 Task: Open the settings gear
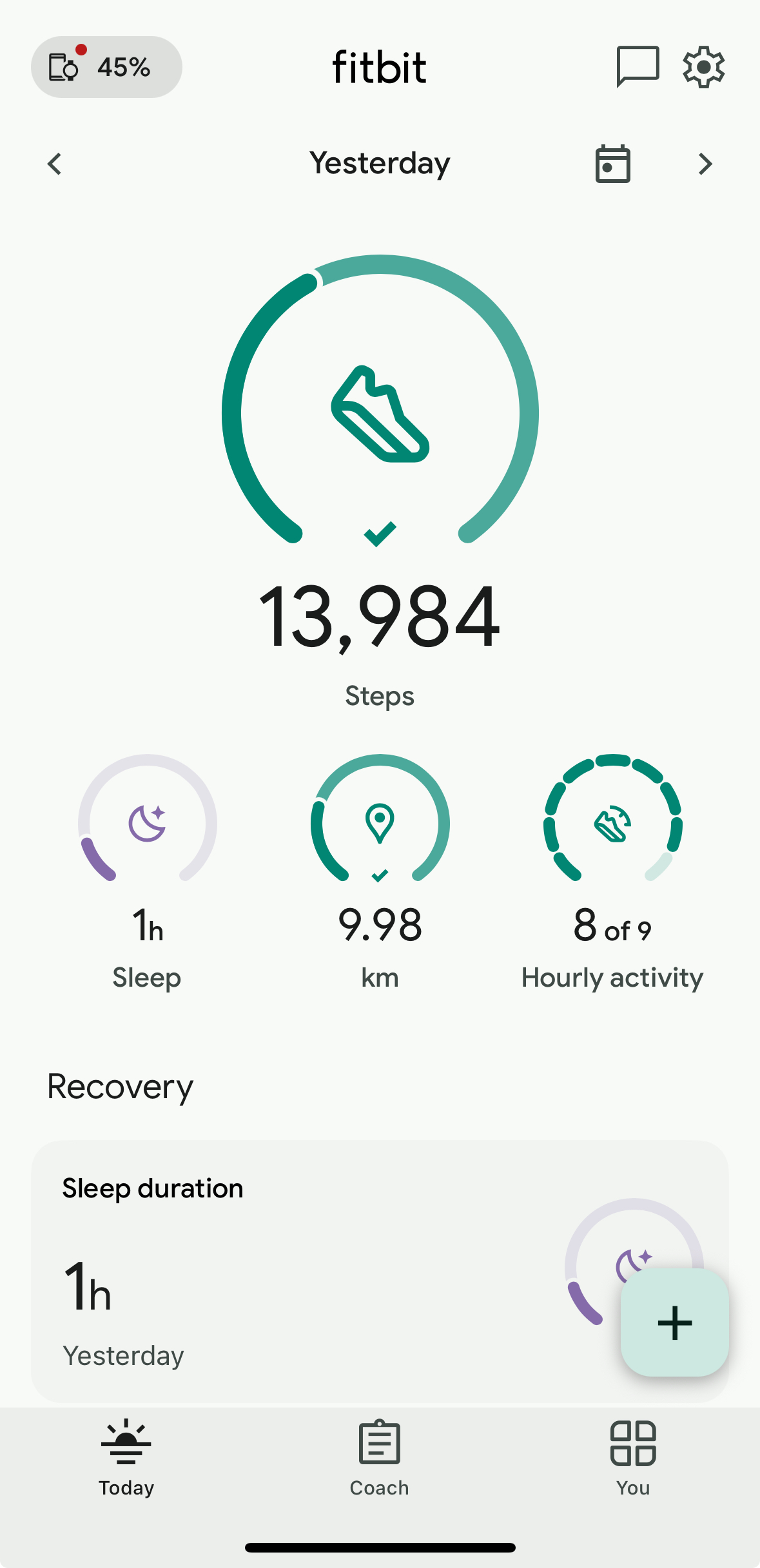click(x=703, y=66)
